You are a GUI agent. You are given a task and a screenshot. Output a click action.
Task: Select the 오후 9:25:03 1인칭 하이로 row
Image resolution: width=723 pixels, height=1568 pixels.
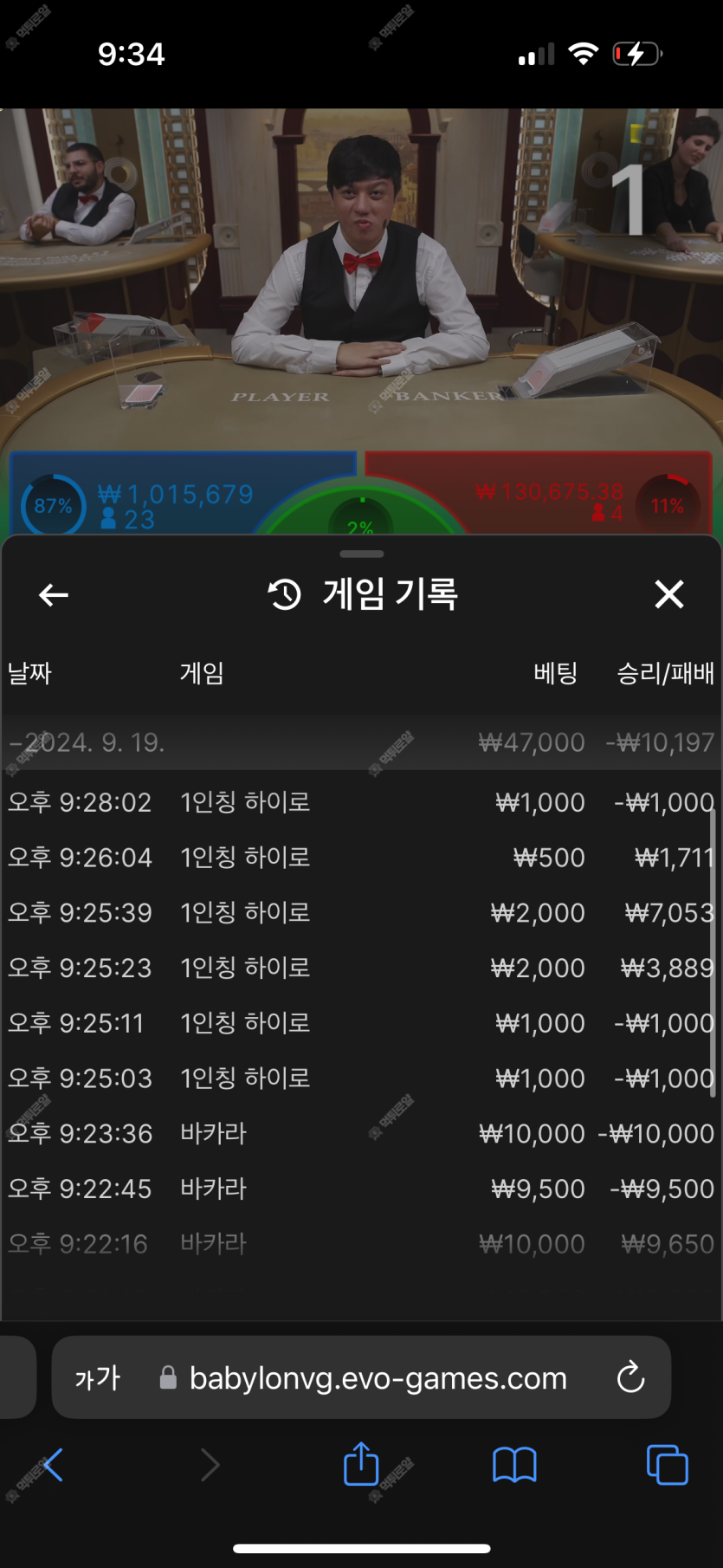coord(360,1079)
